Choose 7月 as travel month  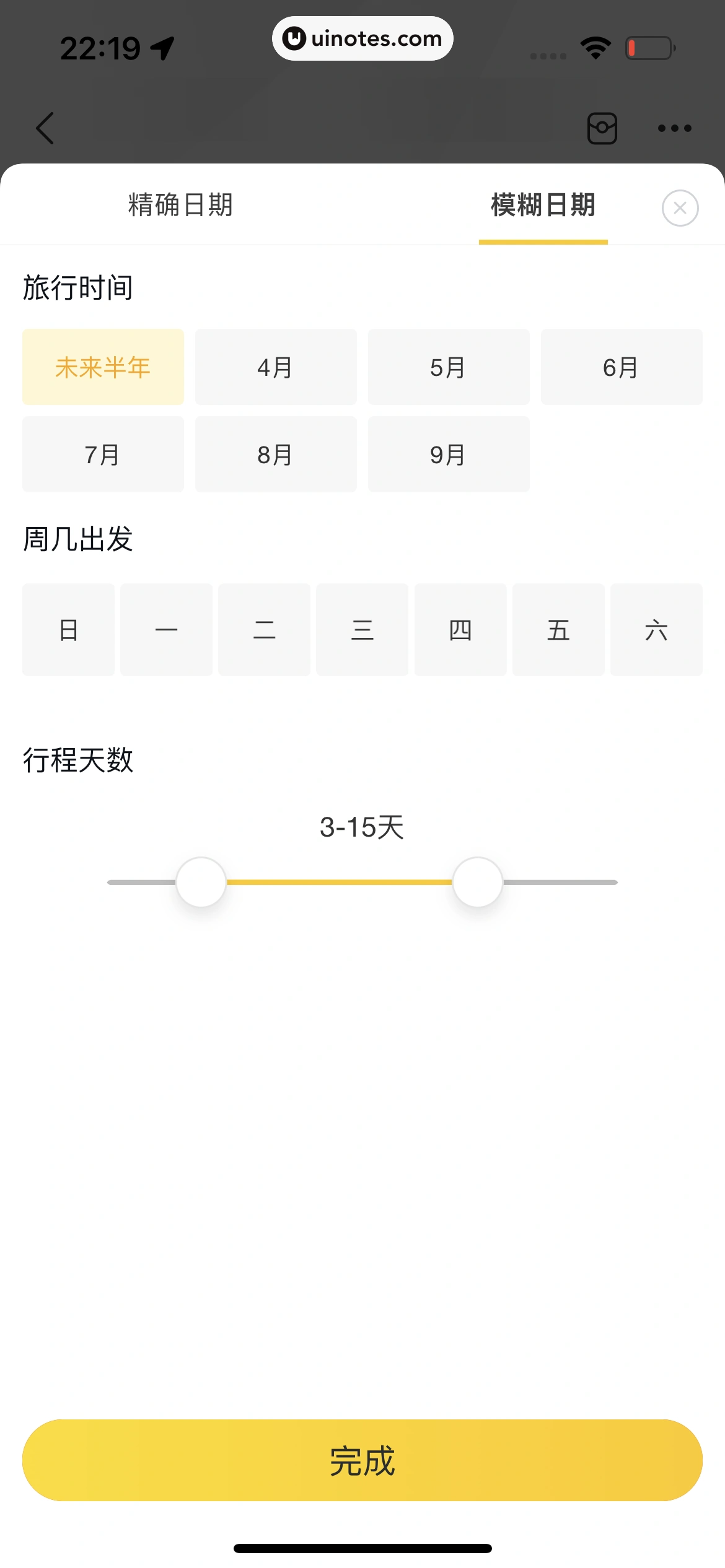coord(103,455)
